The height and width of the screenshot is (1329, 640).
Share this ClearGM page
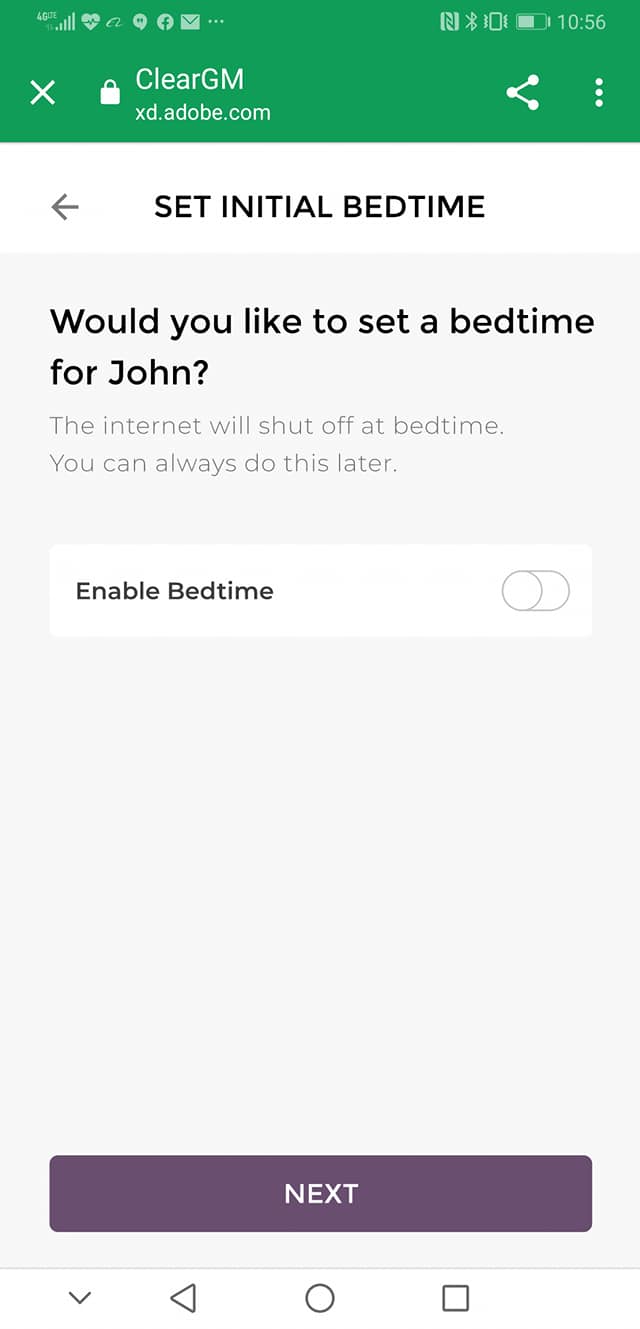tap(522, 93)
